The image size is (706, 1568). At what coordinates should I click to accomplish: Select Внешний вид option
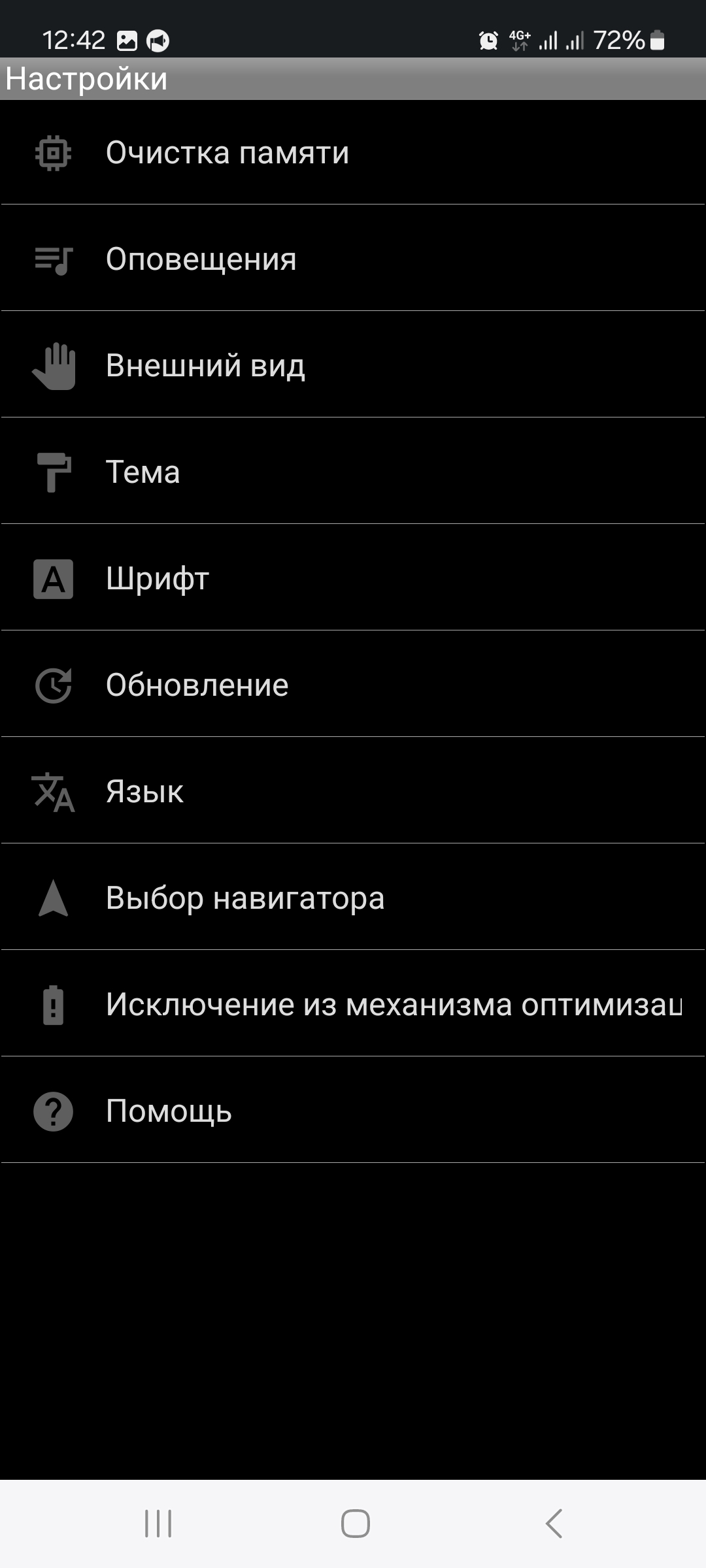pyautogui.click(x=205, y=366)
